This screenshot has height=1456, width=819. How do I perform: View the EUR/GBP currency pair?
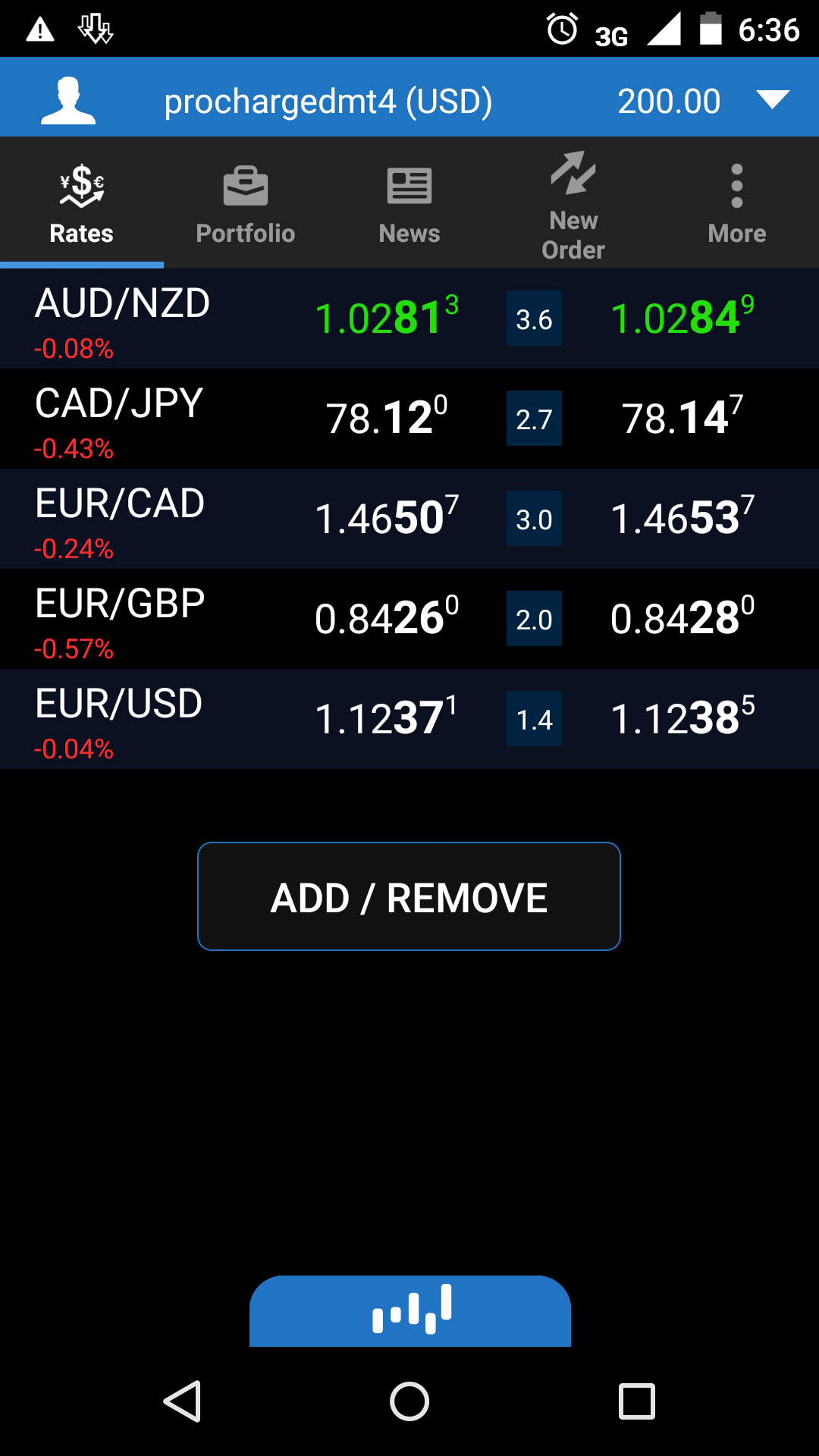pos(120,619)
